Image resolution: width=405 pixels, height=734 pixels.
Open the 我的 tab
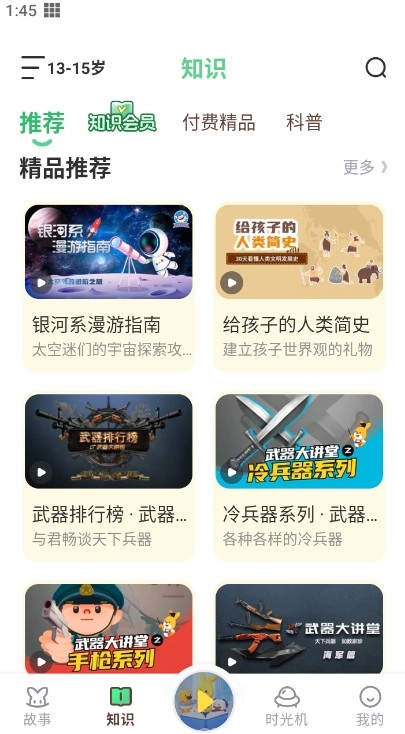tap(370, 706)
